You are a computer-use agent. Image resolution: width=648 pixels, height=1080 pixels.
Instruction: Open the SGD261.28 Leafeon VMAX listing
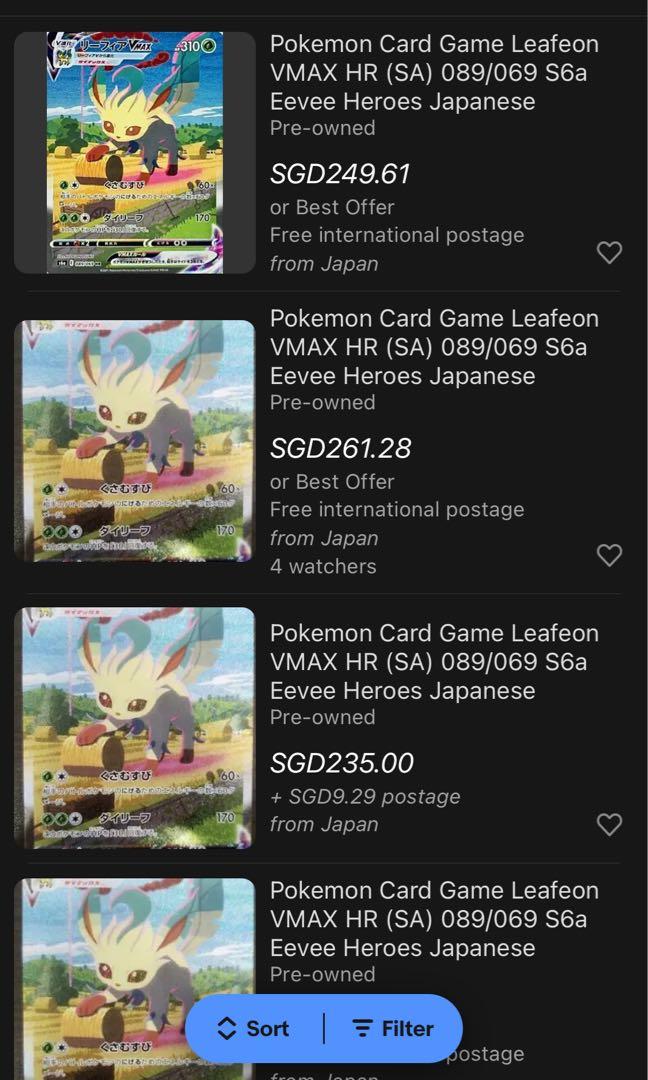tap(433, 347)
